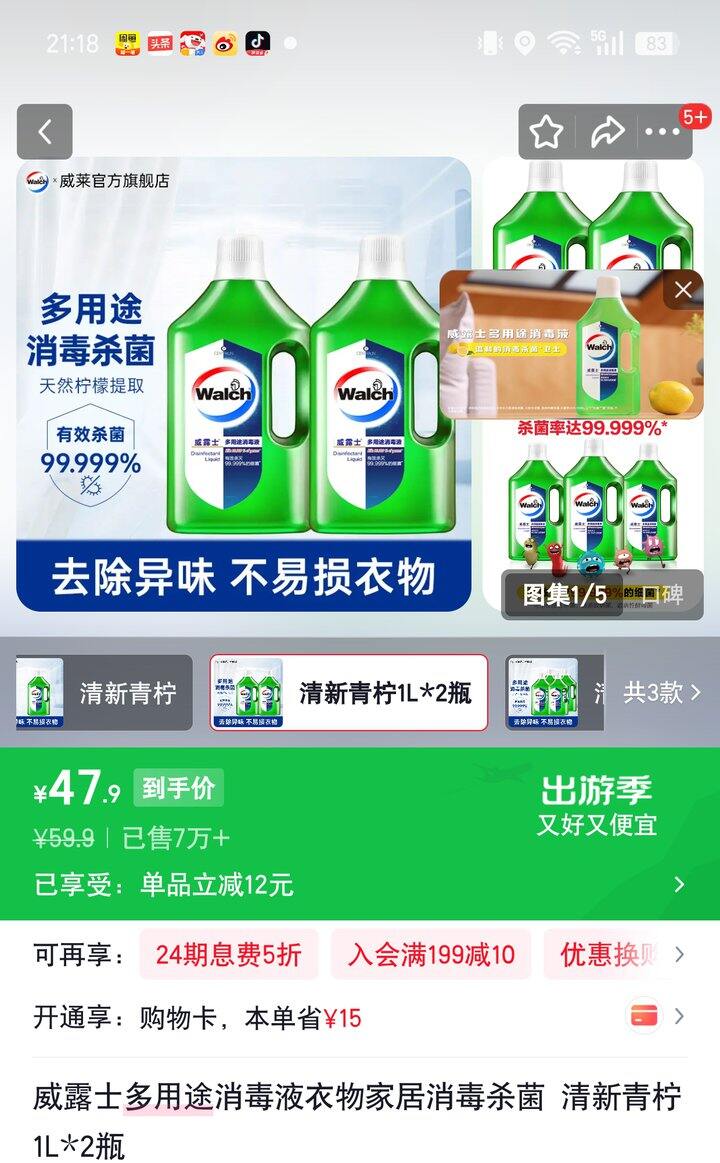
Task: Open the 入会满199减10 member coupon
Action: (x=431, y=954)
